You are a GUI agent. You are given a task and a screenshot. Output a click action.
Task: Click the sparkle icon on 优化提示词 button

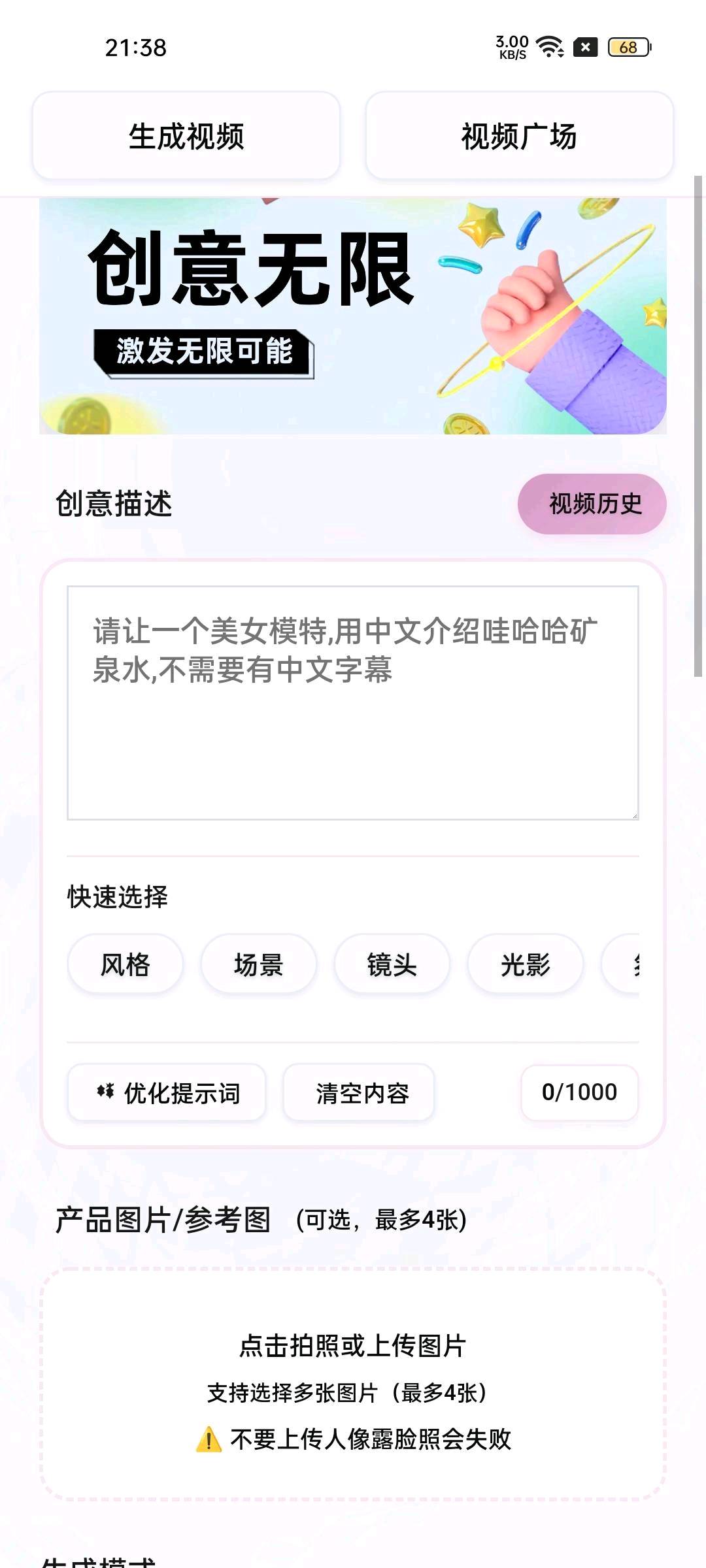106,1092
